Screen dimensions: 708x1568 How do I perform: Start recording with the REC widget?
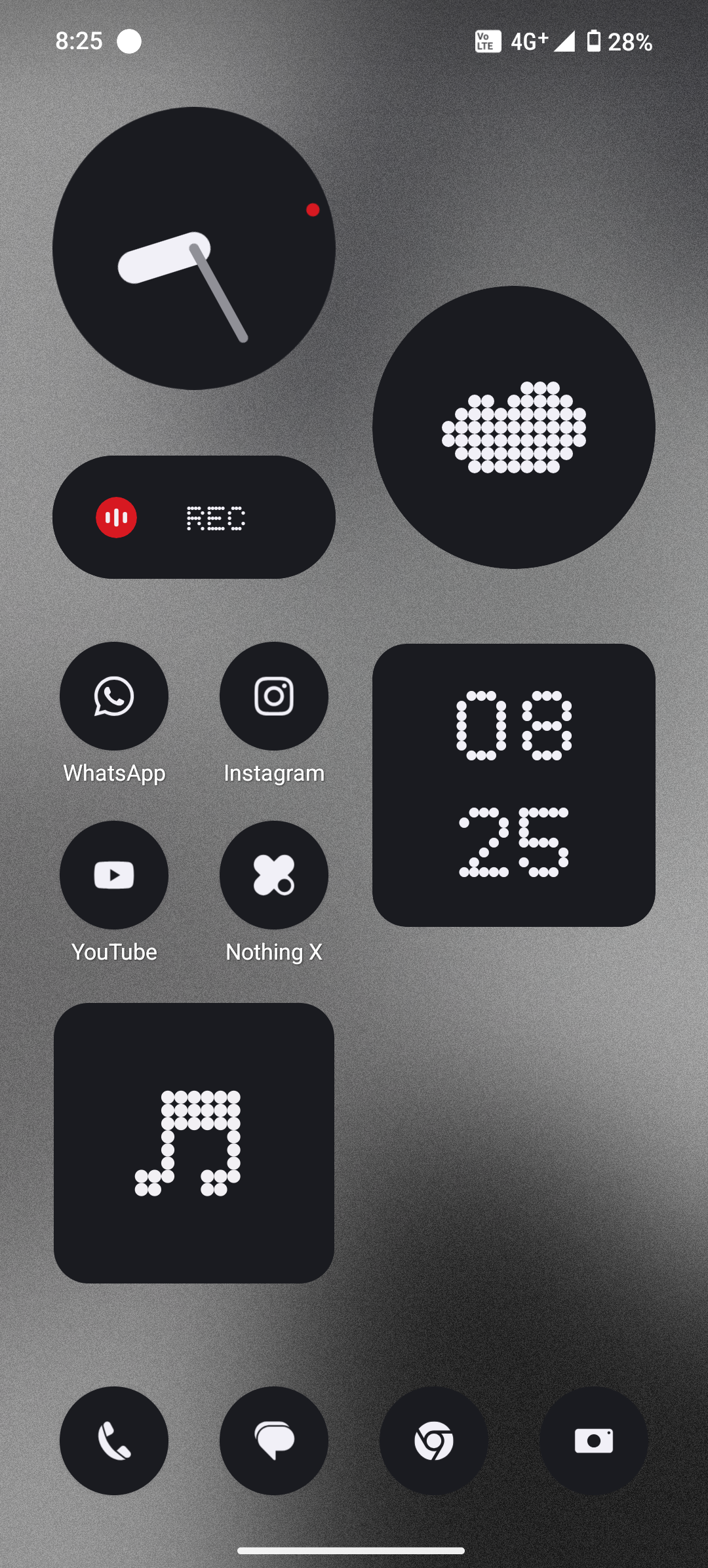coord(117,517)
